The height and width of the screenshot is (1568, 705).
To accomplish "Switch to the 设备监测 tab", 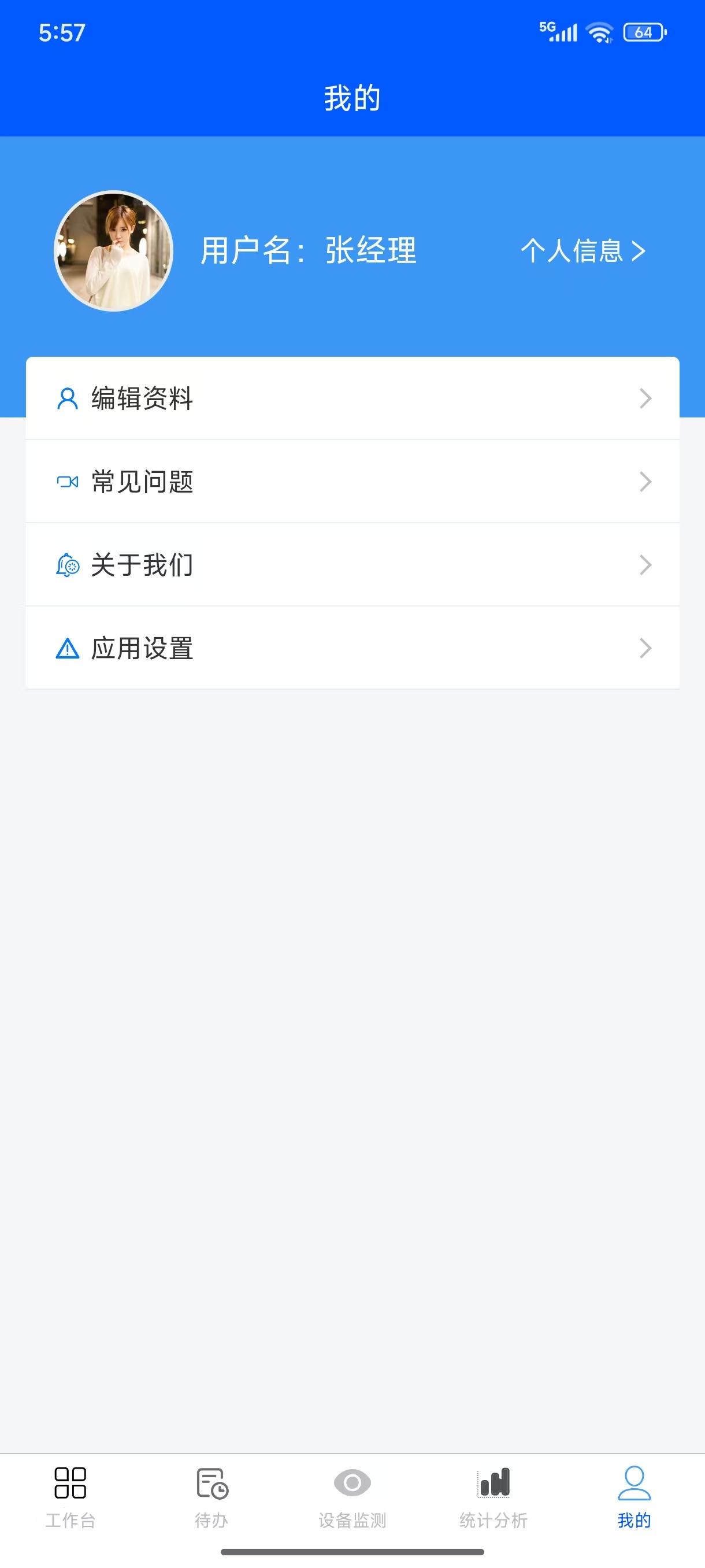I will pyautogui.click(x=352, y=1496).
